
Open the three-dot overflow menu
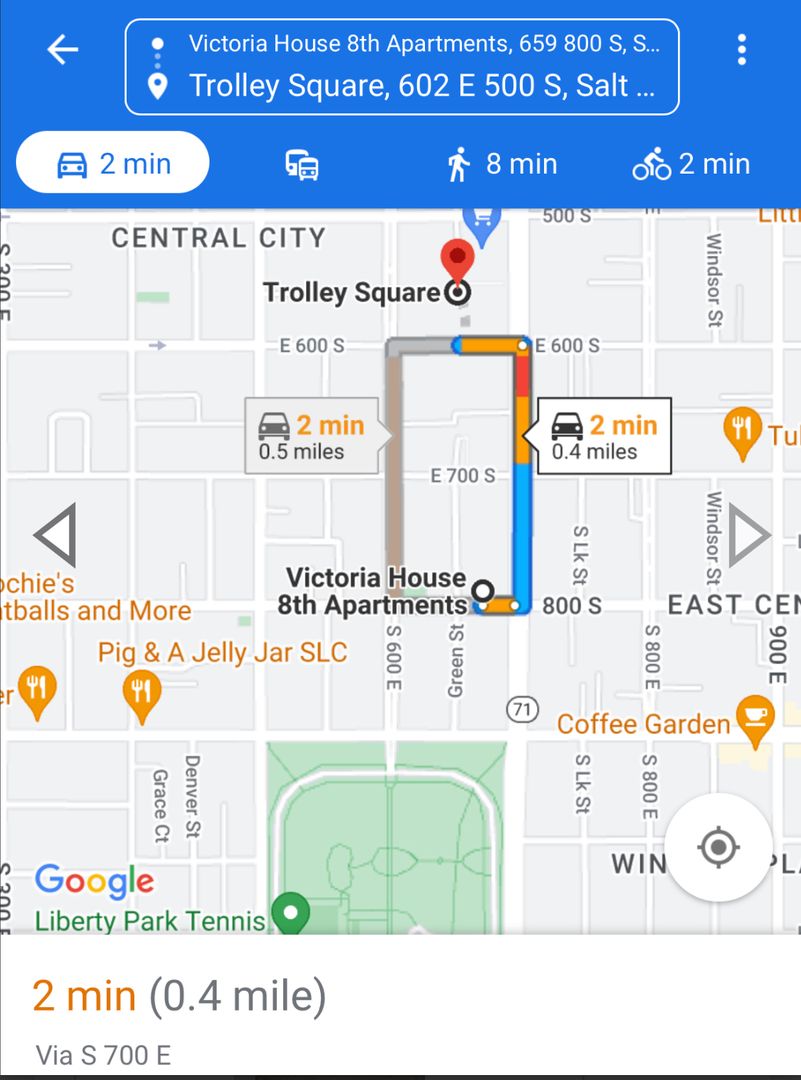[741, 49]
